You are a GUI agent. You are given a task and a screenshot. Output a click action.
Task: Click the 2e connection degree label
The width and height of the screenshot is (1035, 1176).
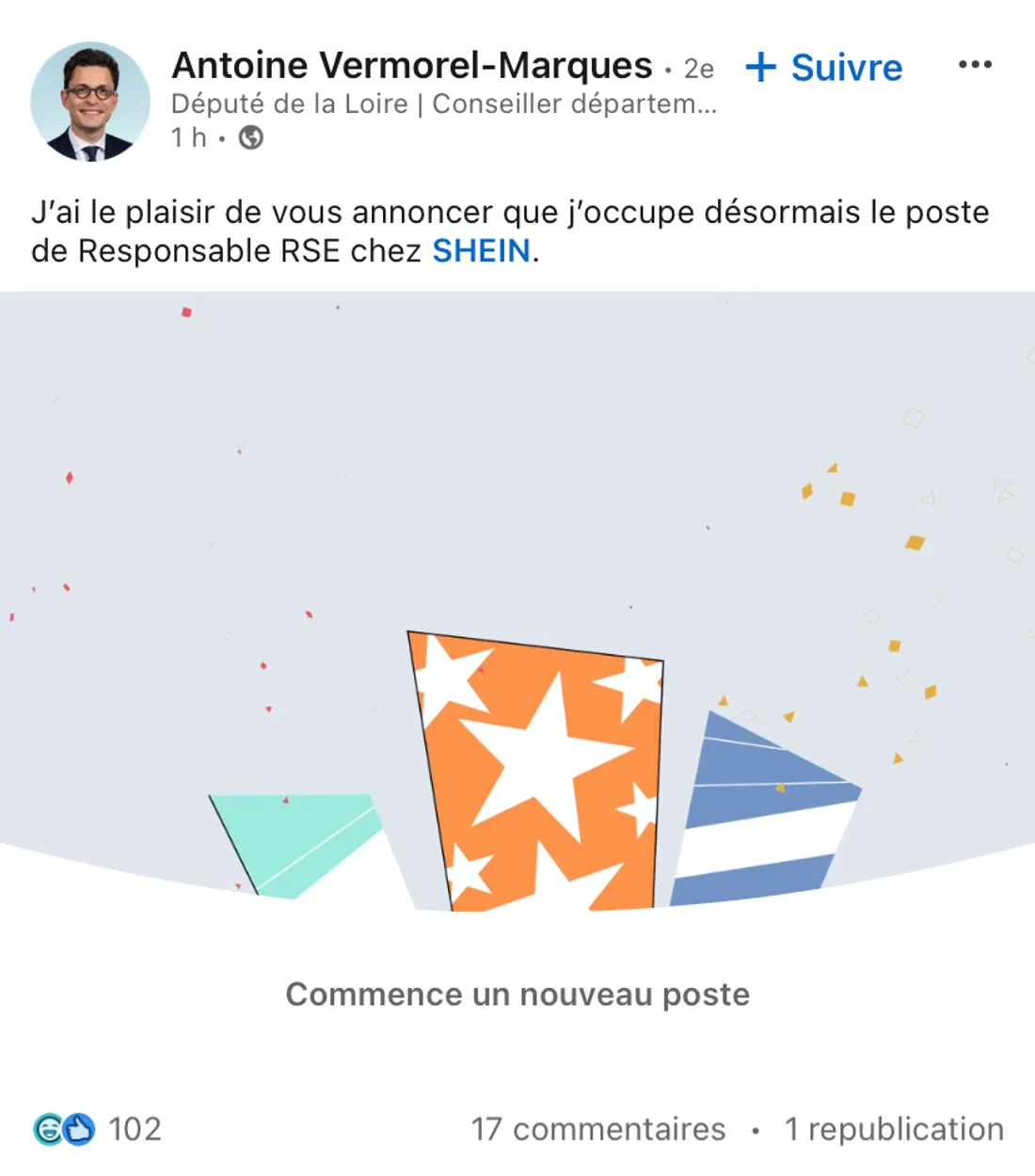pos(696,68)
